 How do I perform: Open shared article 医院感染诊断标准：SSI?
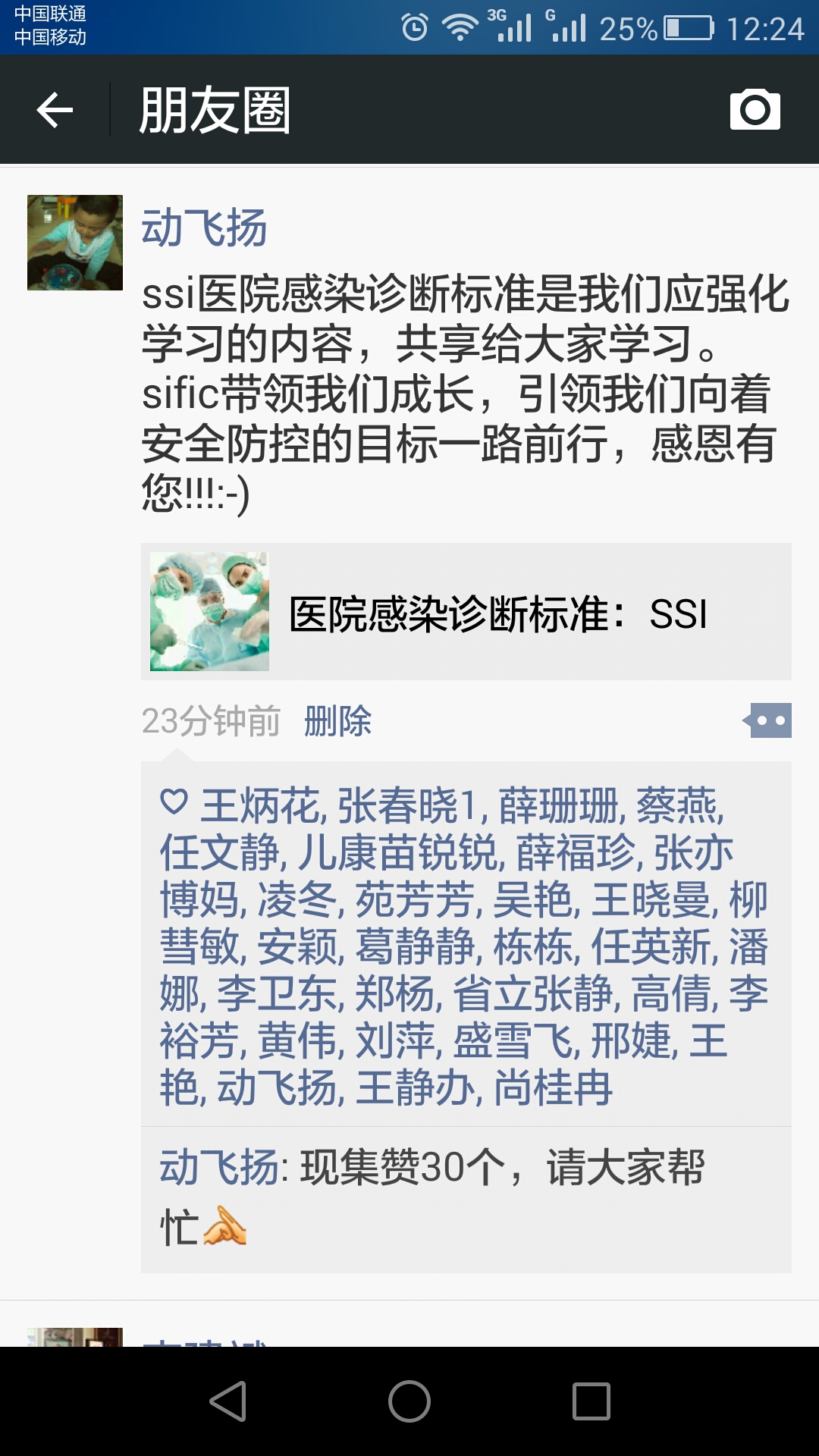point(466,611)
